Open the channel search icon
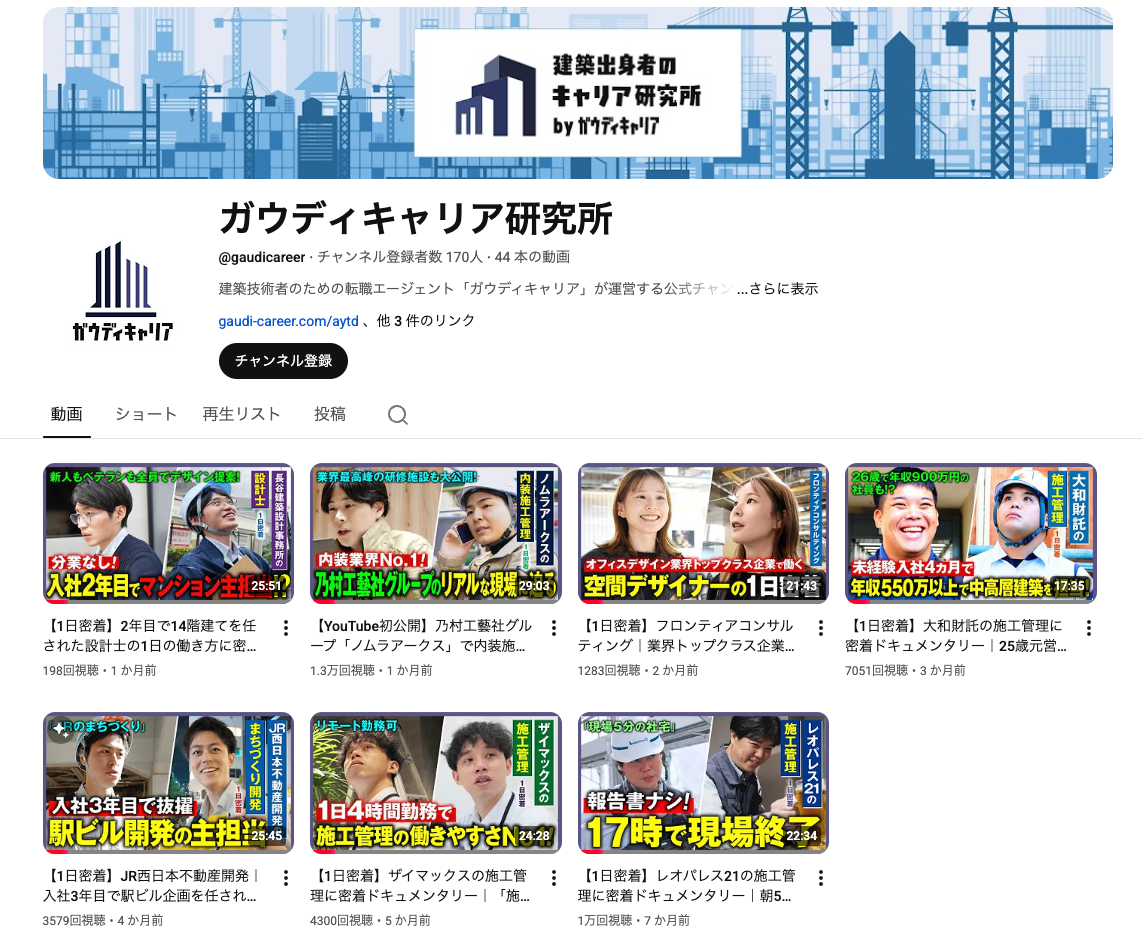The image size is (1142, 947). pyautogui.click(x=398, y=415)
